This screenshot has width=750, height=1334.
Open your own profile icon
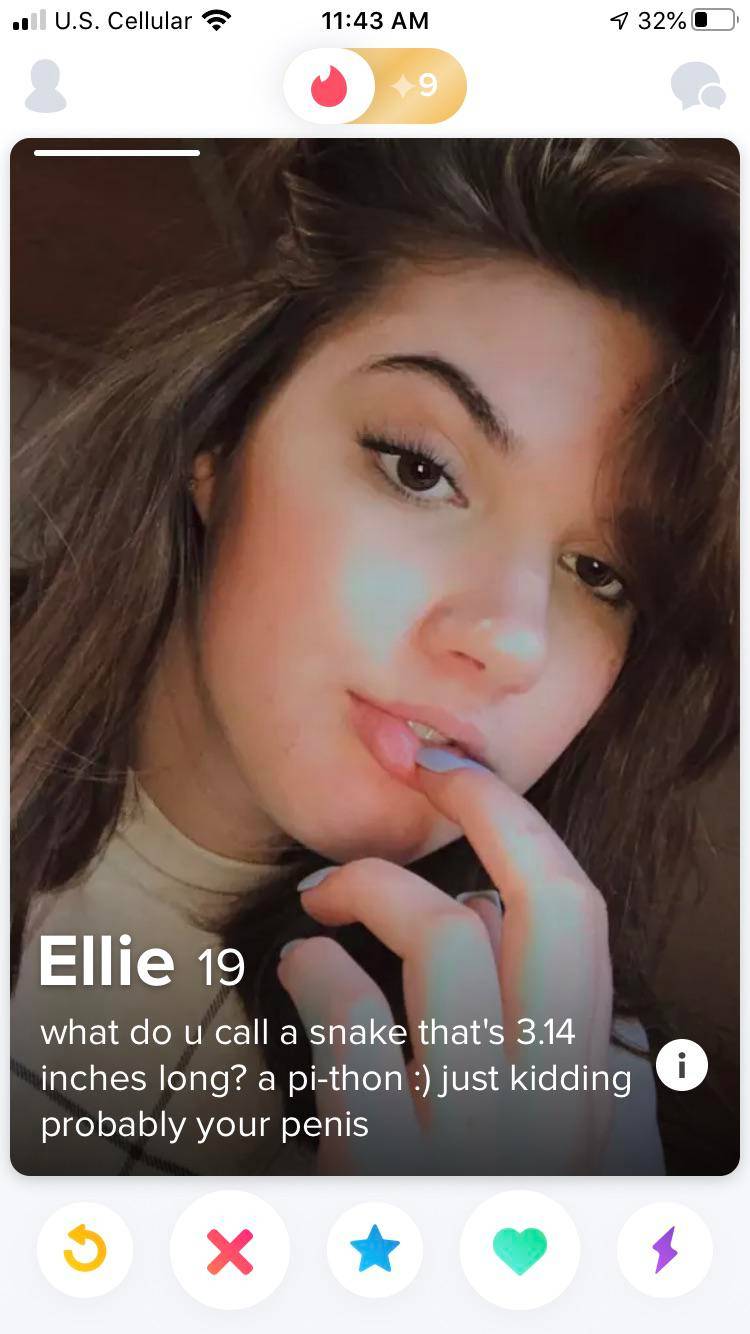point(45,87)
